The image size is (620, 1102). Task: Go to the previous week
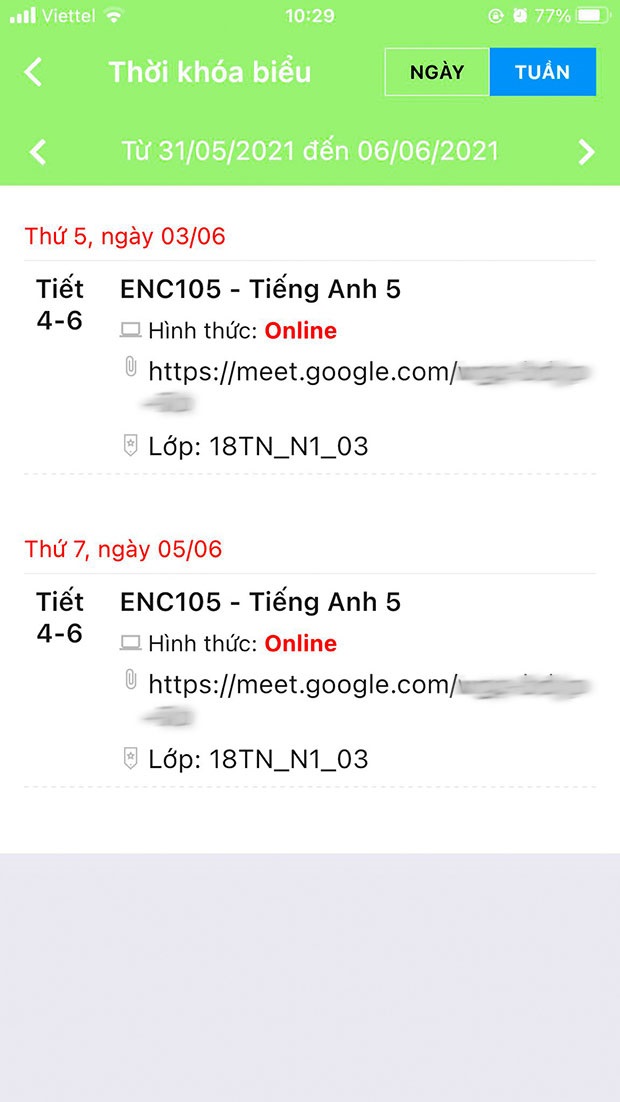pyautogui.click(x=38, y=152)
